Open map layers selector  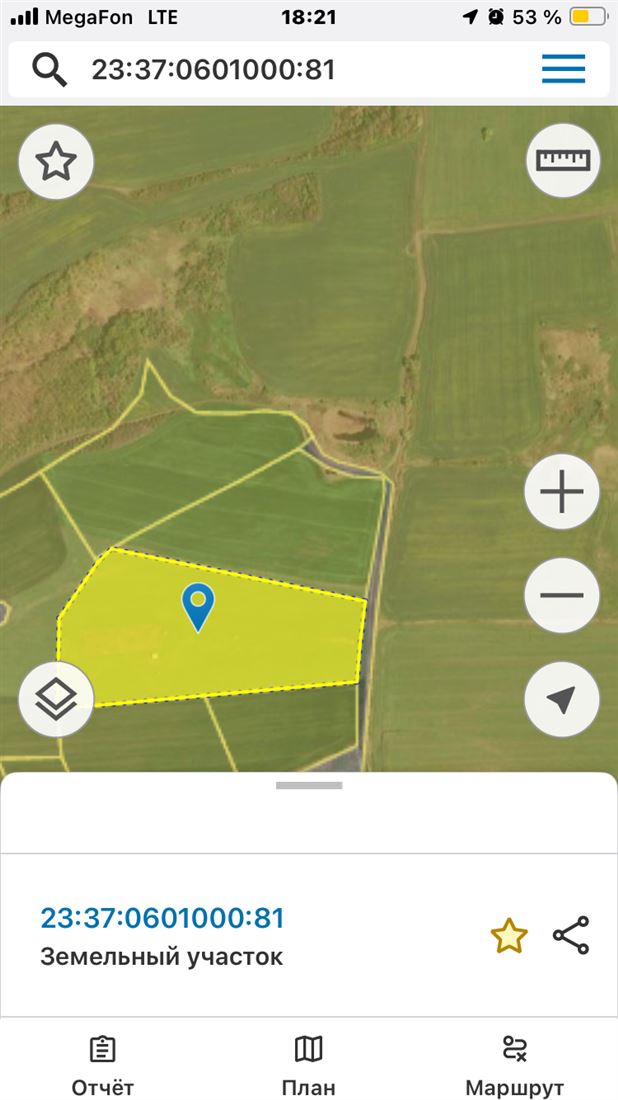[x=56, y=699]
